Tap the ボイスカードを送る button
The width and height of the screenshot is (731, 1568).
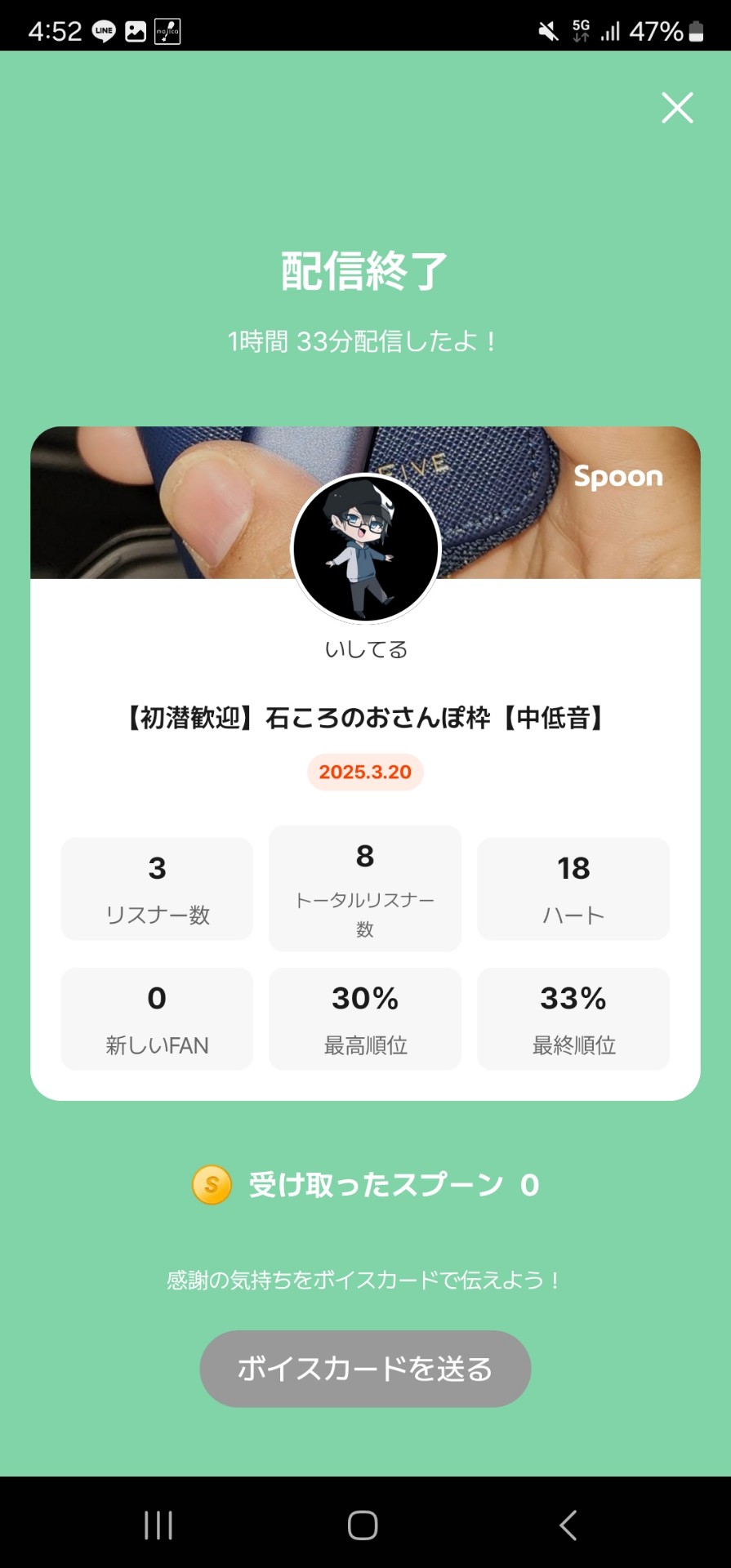tap(365, 1369)
